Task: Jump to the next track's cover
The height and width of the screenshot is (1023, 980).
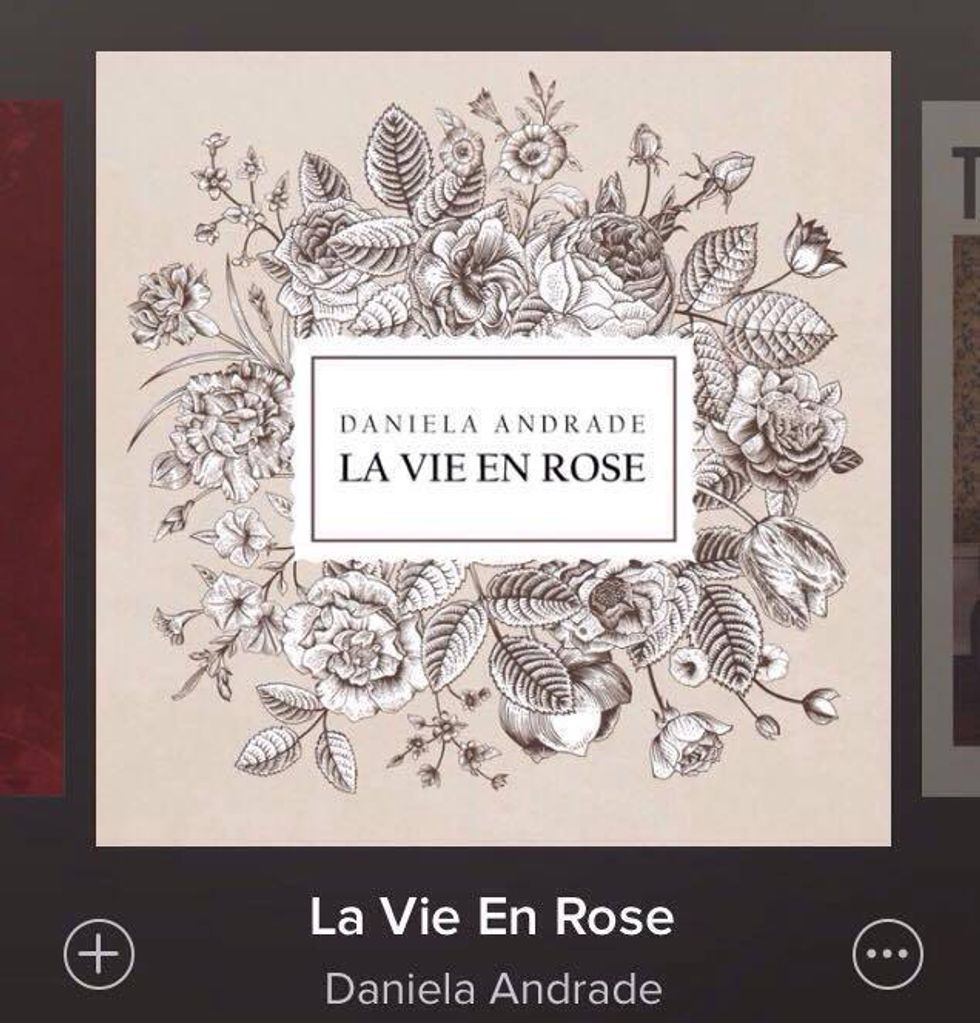Action: click(951, 447)
